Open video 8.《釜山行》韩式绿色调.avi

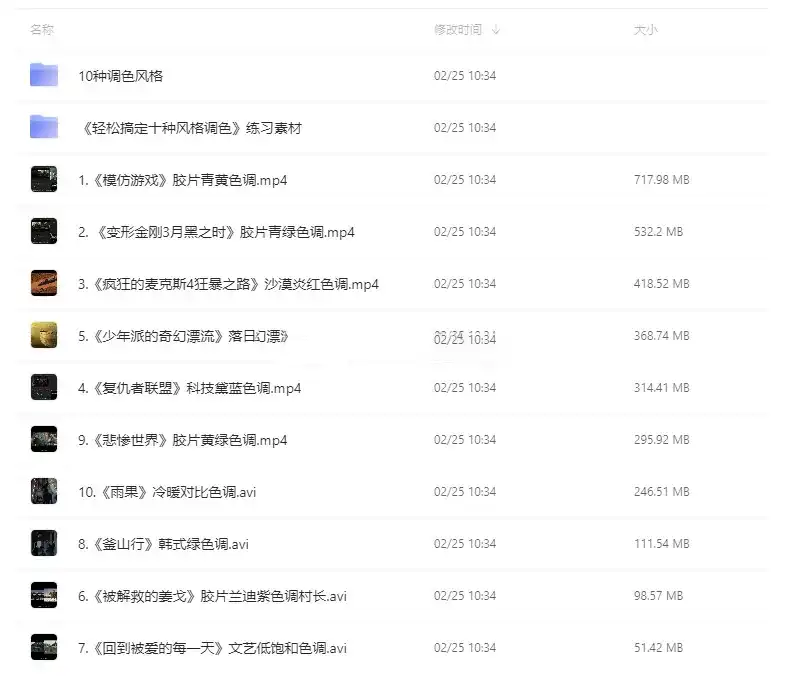pyautogui.click(x=163, y=544)
